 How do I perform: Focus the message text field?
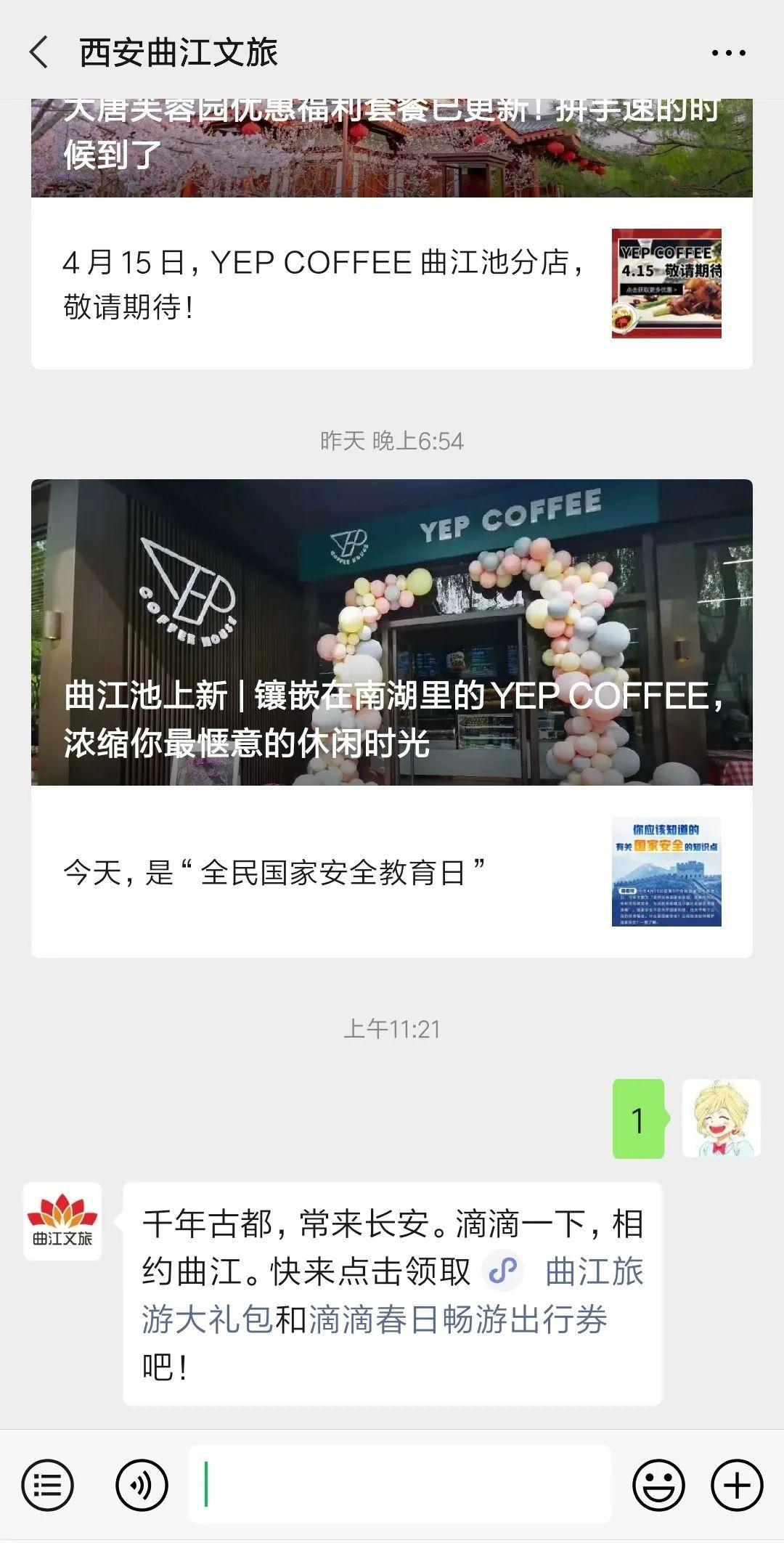400,1484
